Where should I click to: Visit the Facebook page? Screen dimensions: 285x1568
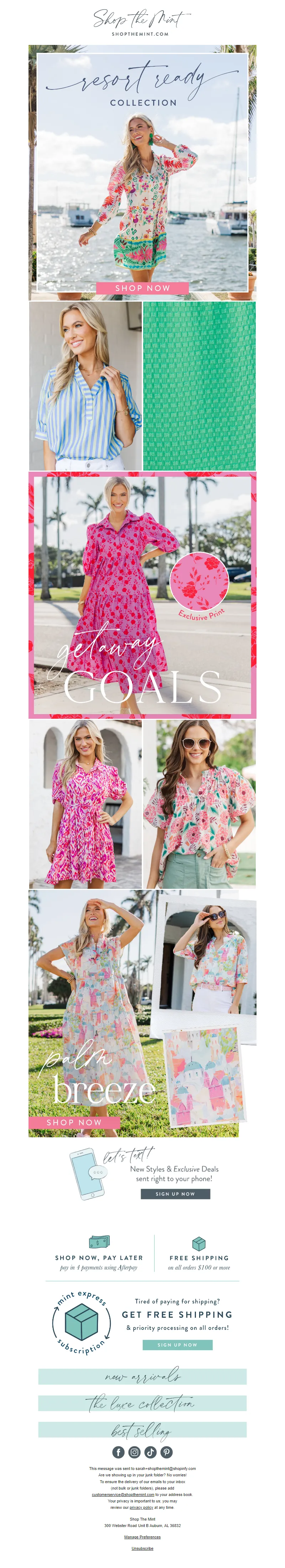(119, 1452)
